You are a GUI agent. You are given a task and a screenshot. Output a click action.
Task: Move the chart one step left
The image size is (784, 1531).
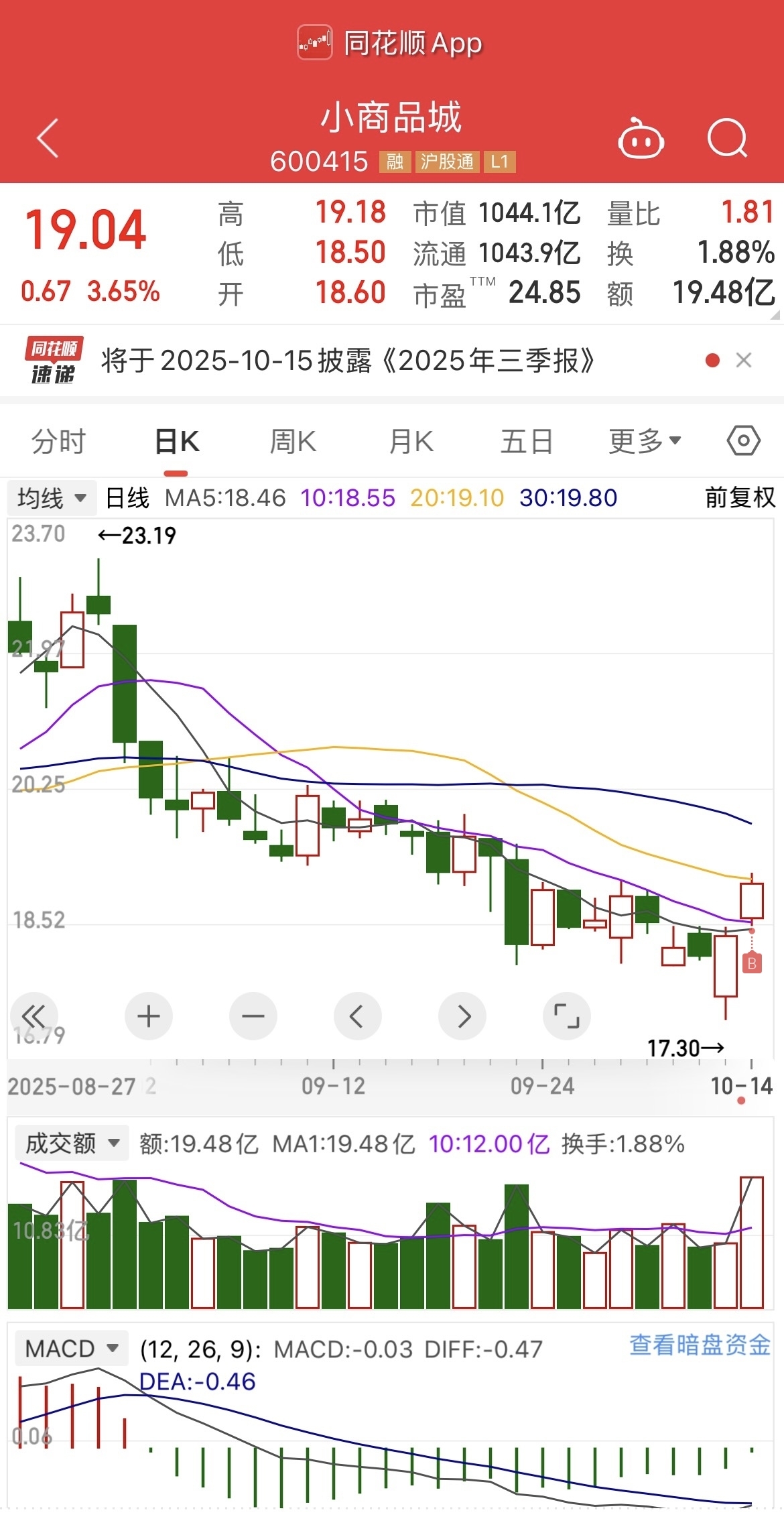pos(358,1016)
